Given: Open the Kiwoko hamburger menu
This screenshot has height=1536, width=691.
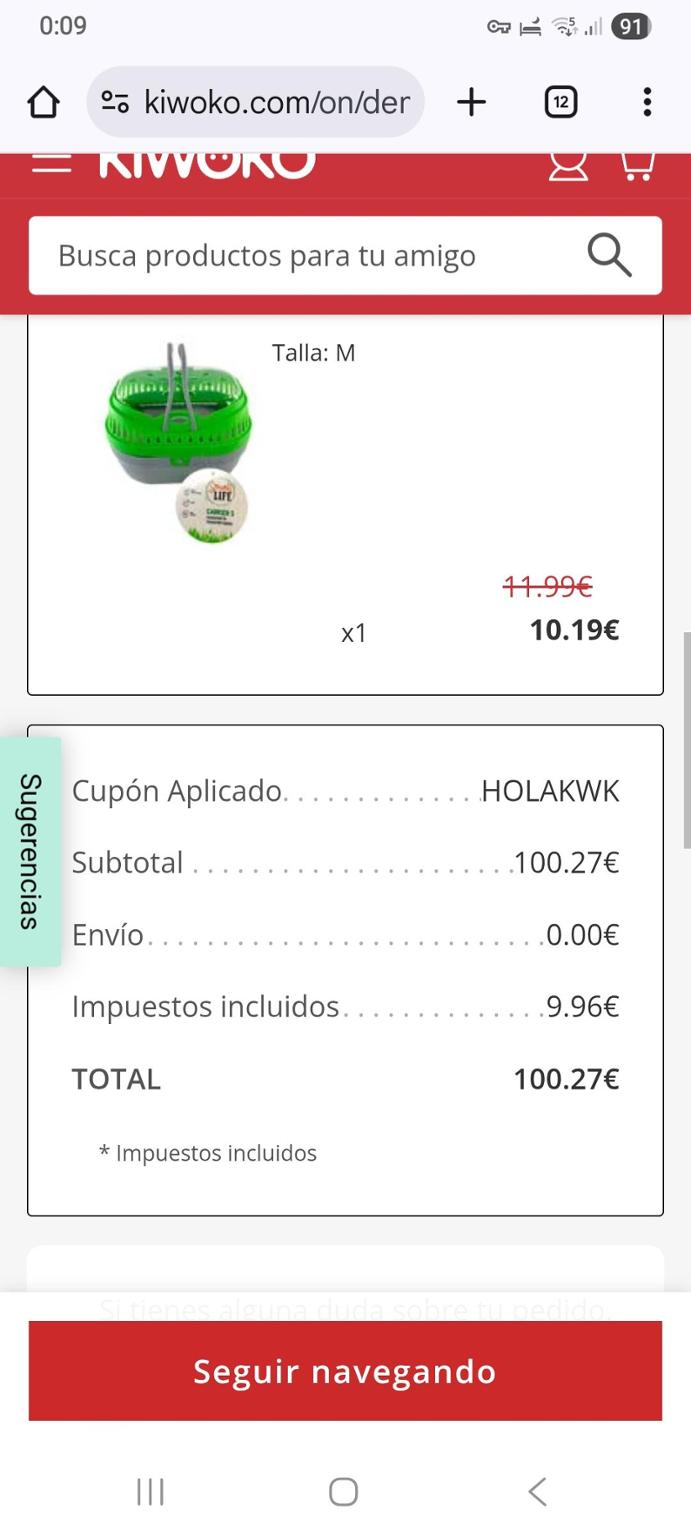Looking at the screenshot, I should [x=51, y=164].
